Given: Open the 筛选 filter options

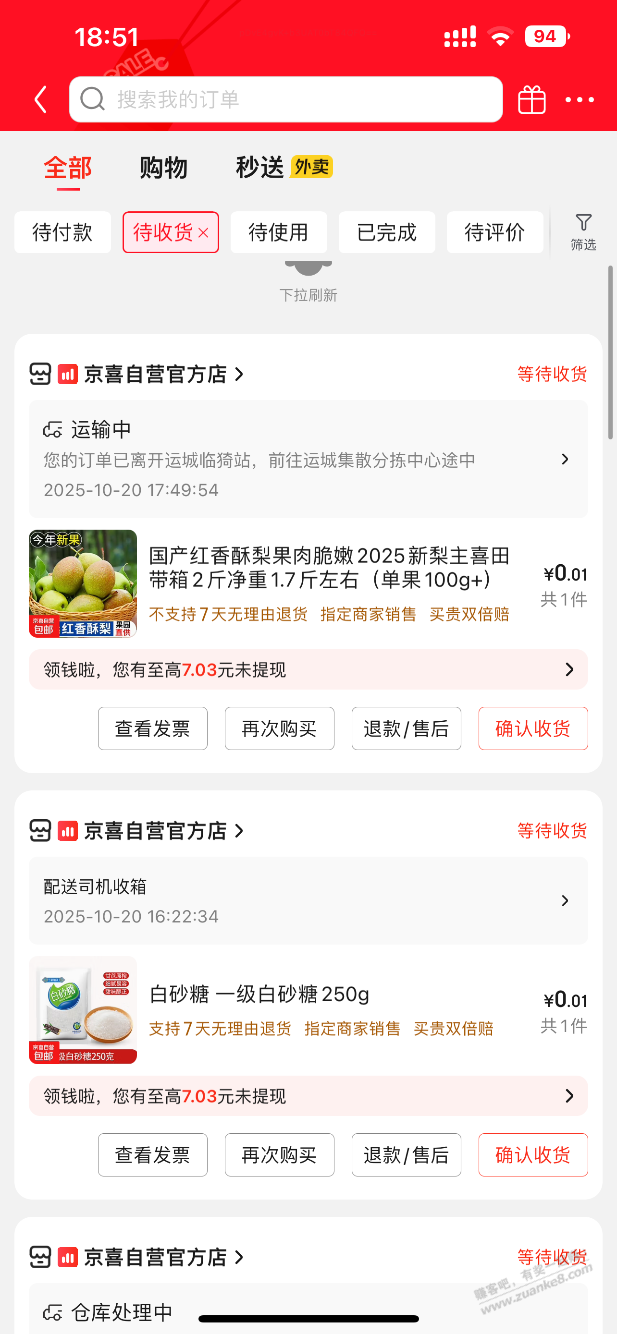Looking at the screenshot, I should (583, 231).
